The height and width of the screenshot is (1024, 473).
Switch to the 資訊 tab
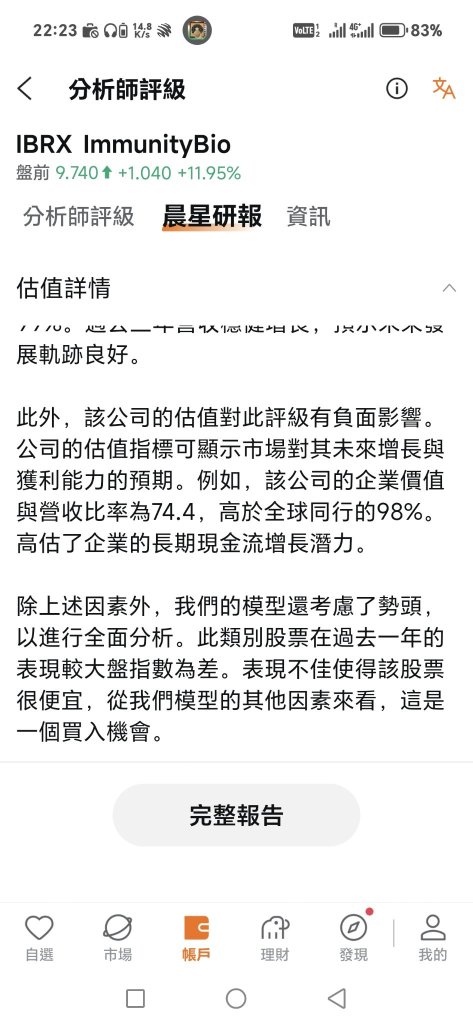click(308, 216)
